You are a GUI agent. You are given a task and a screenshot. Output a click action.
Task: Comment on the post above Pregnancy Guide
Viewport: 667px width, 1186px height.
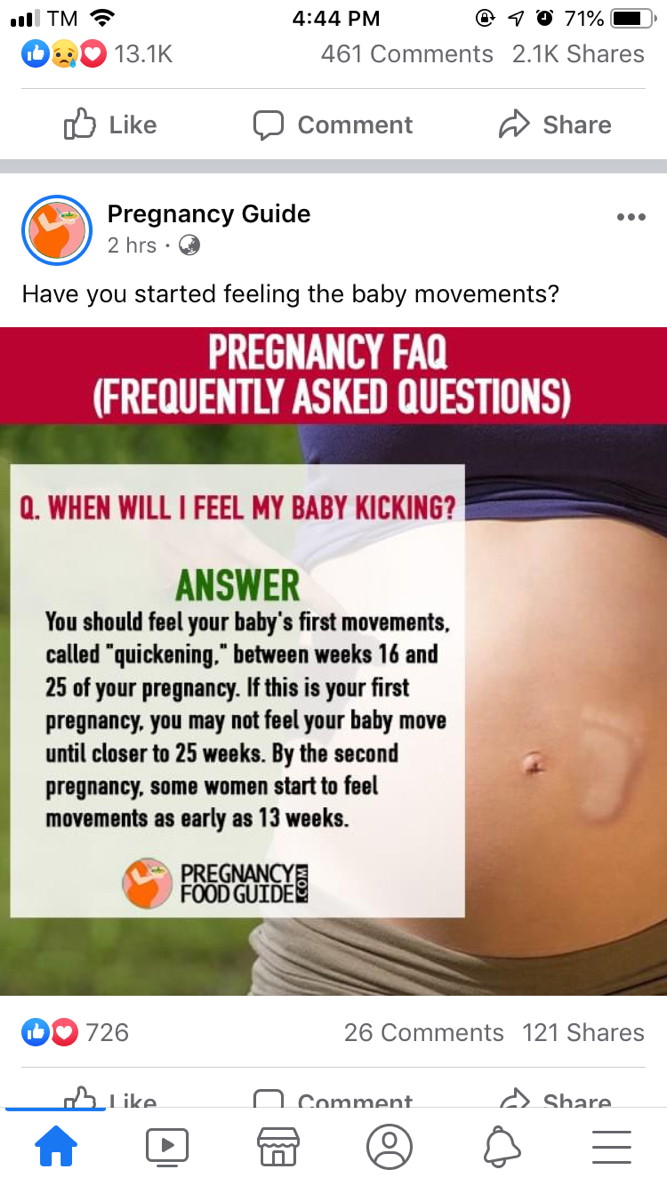332,125
